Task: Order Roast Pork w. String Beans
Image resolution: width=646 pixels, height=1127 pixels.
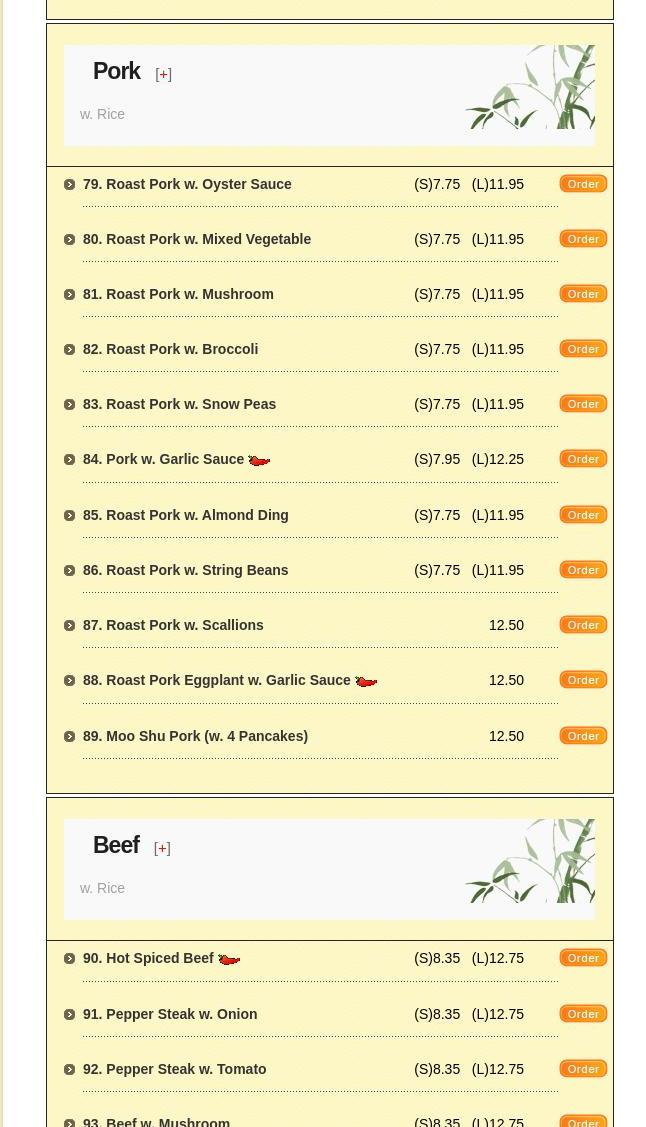Action: click(583, 570)
